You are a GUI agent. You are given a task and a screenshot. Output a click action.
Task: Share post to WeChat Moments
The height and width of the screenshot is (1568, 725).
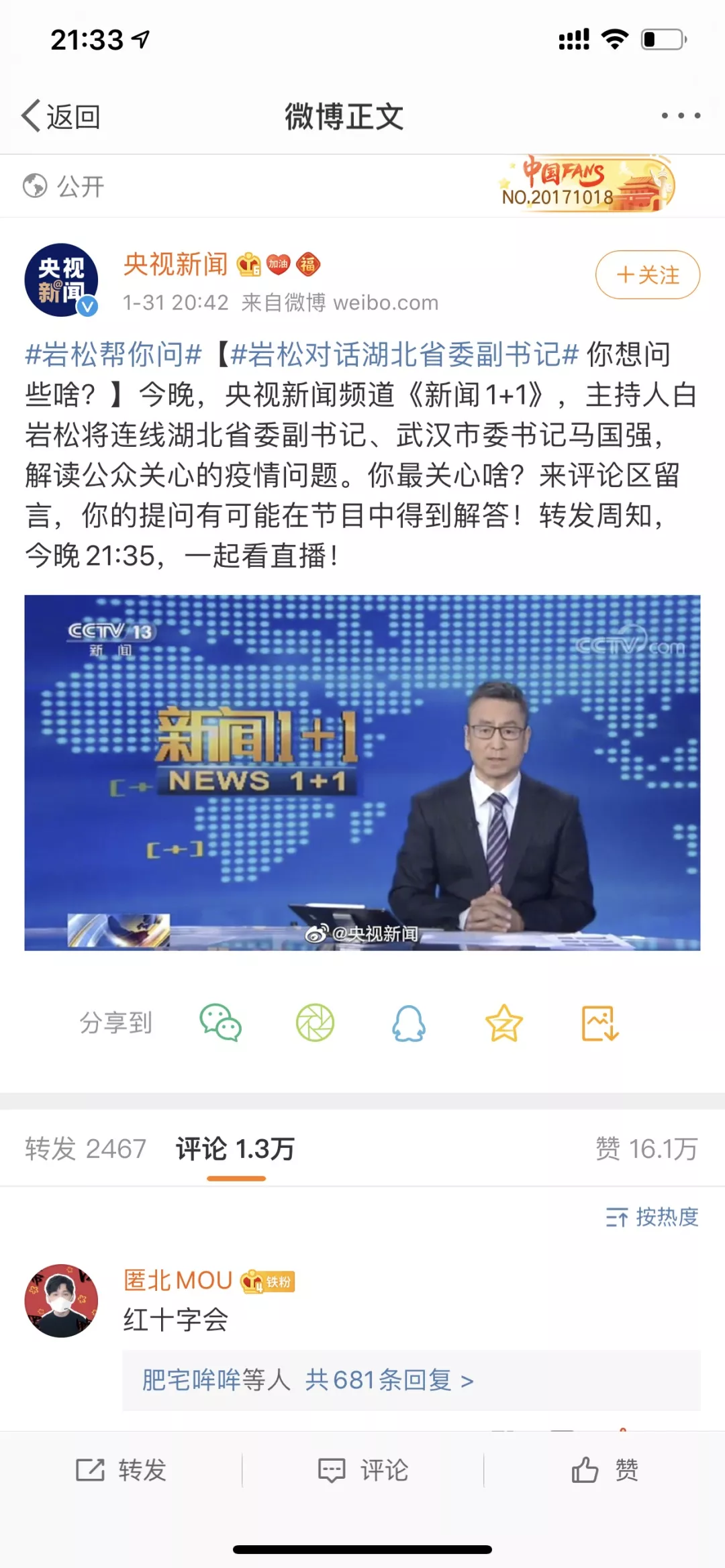(x=315, y=1023)
